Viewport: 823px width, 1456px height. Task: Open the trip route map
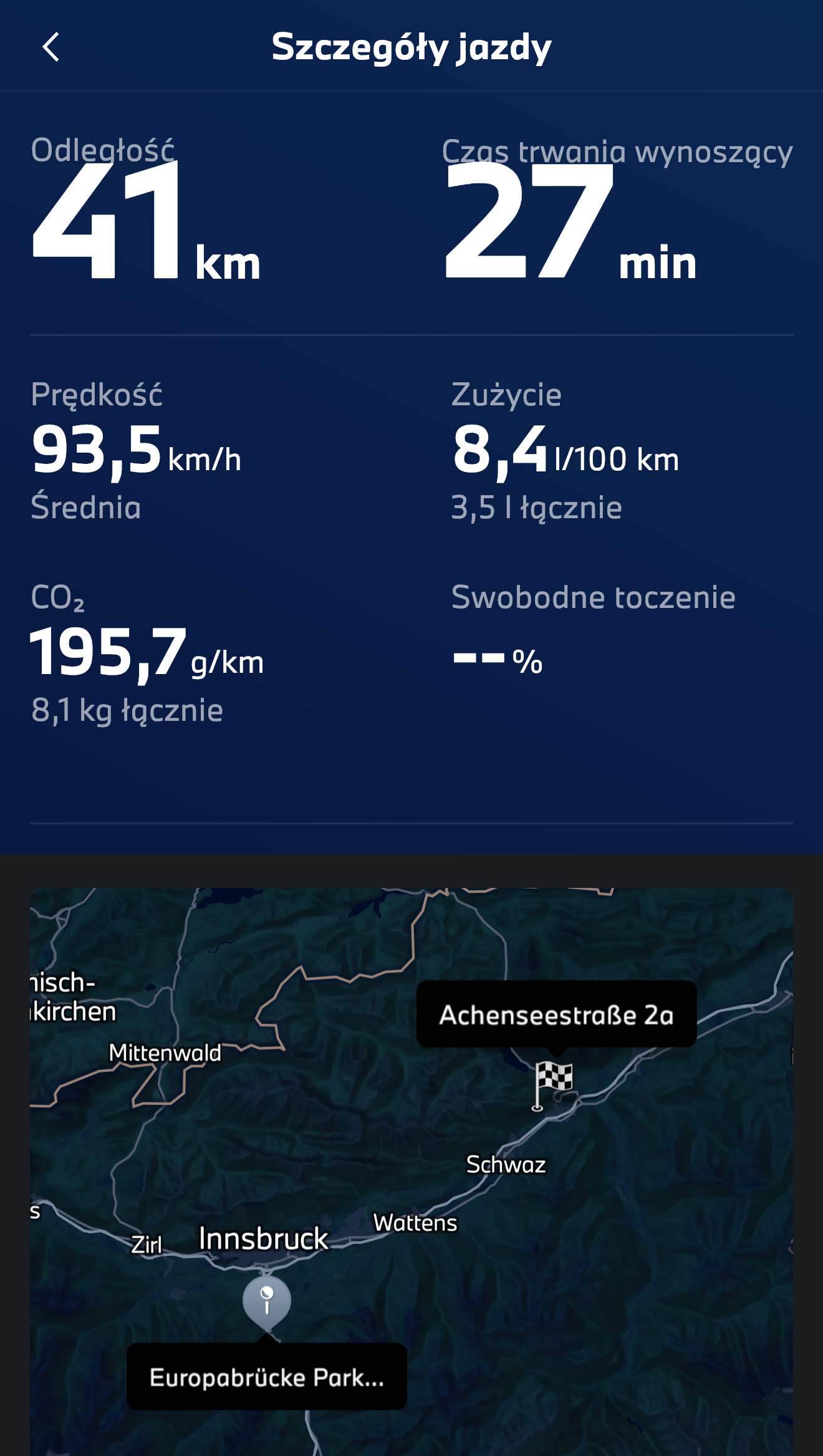[x=412, y=1172]
